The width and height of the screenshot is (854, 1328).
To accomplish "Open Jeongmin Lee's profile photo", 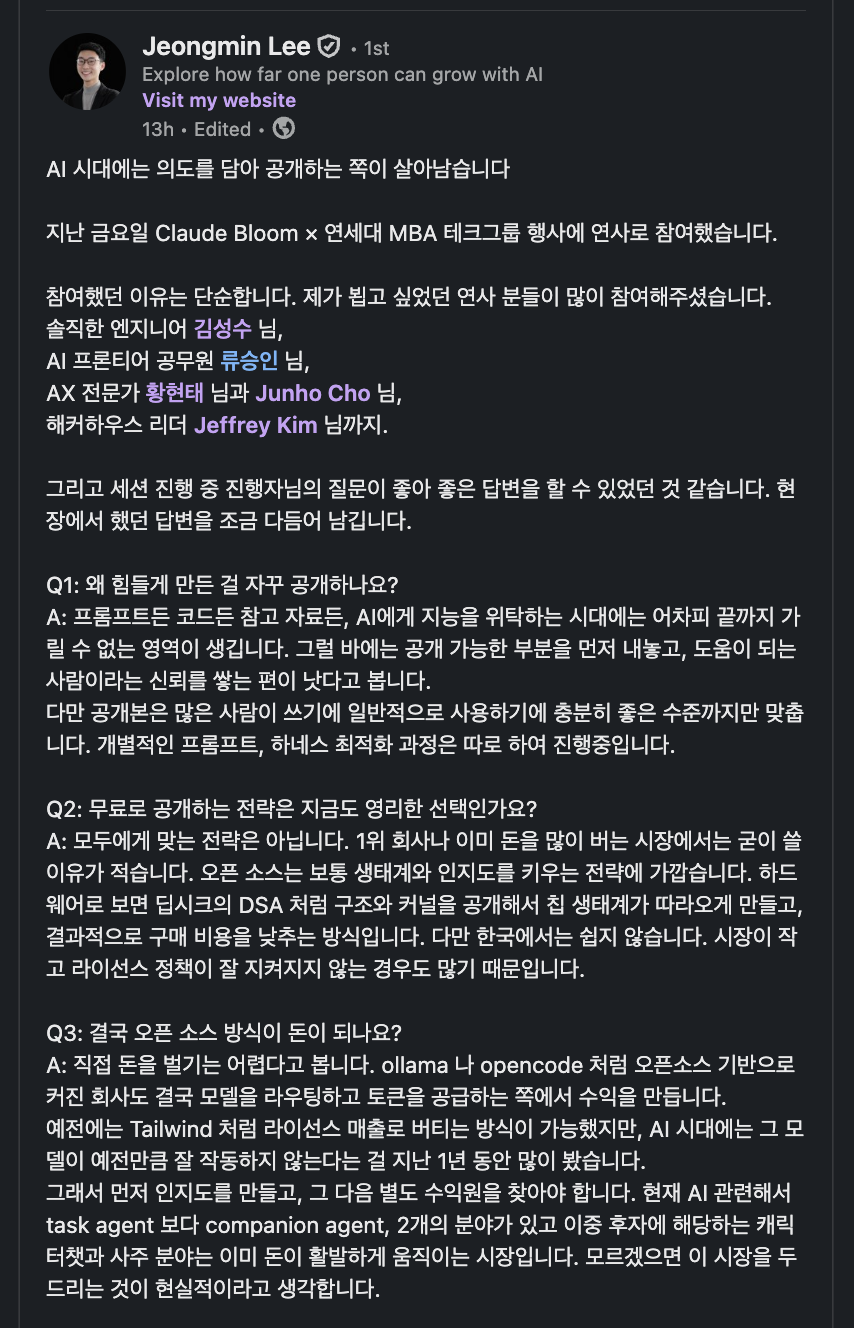I will coord(88,72).
